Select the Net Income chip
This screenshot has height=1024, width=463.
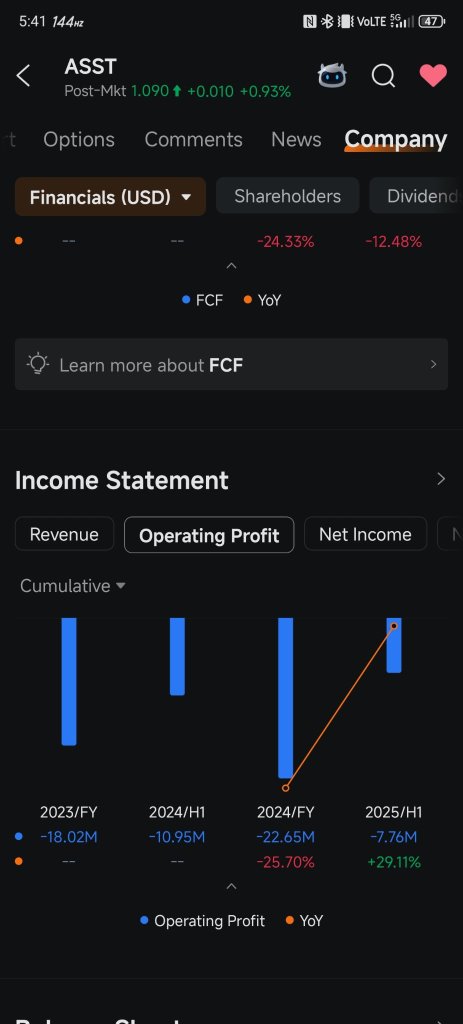click(x=365, y=534)
